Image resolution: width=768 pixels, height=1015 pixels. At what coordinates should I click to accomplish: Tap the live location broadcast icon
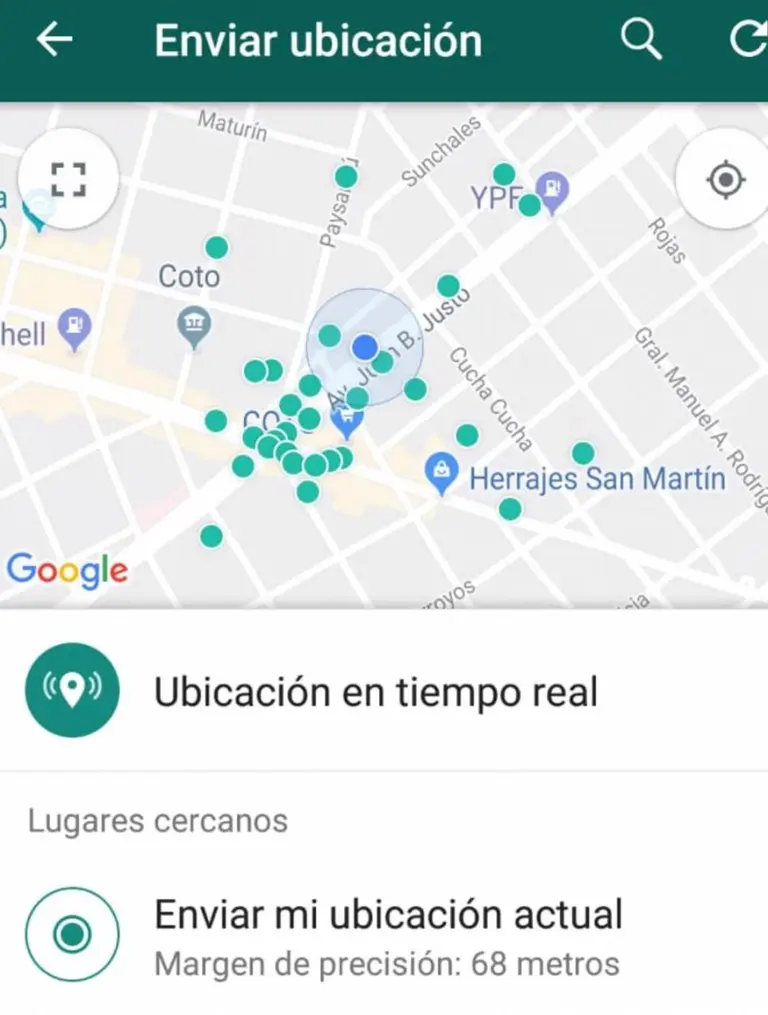[x=71, y=690]
